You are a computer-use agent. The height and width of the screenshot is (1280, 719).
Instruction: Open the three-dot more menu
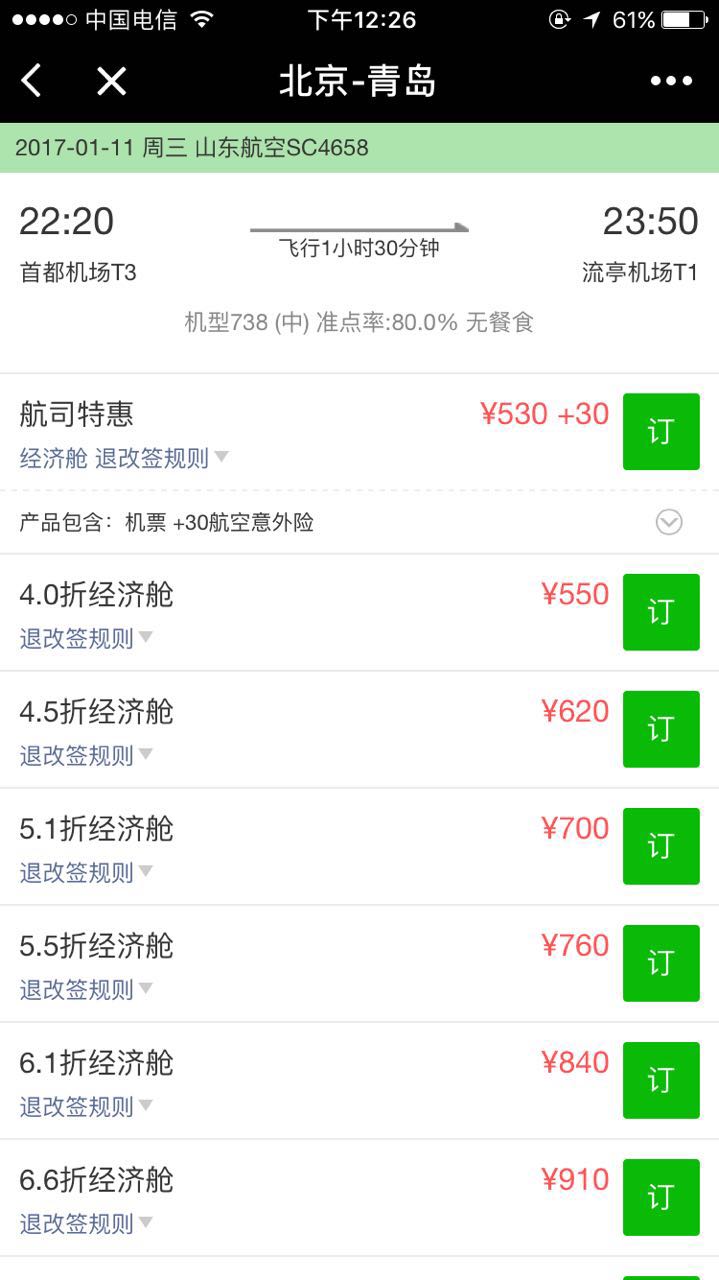(x=670, y=81)
